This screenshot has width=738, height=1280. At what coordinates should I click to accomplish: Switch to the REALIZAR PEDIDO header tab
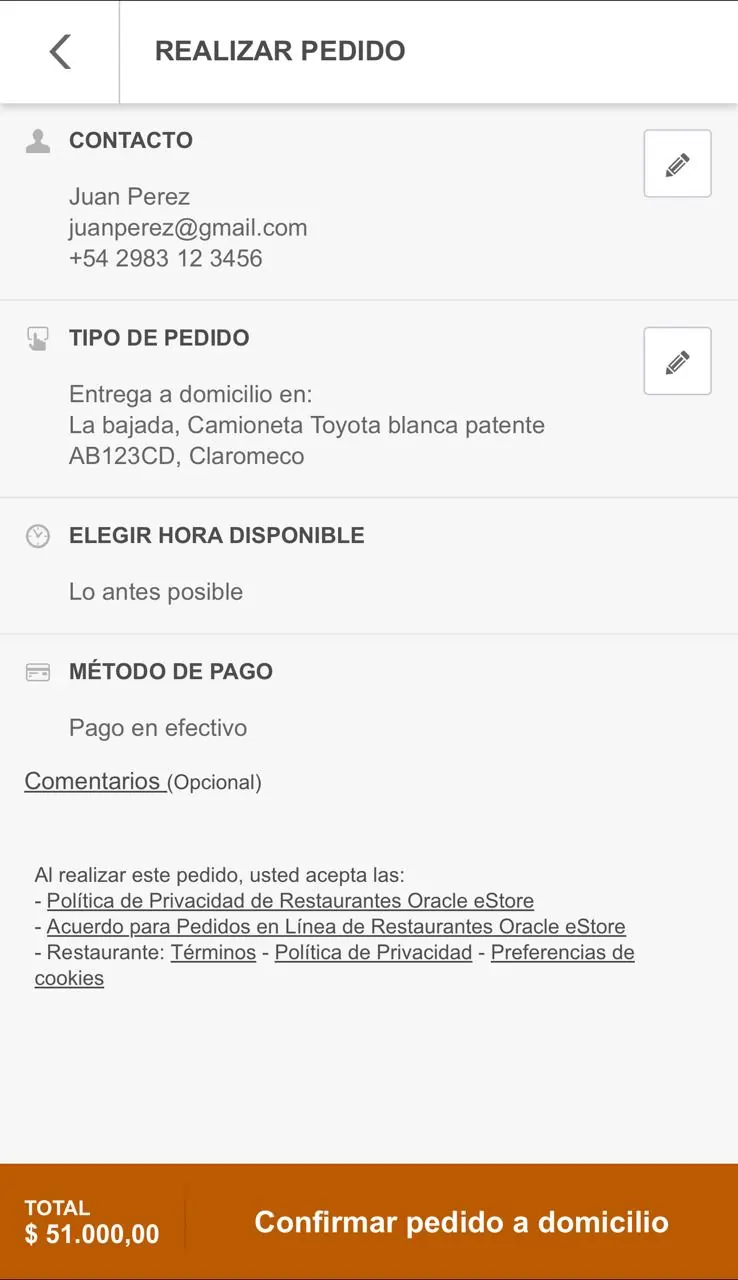[280, 51]
